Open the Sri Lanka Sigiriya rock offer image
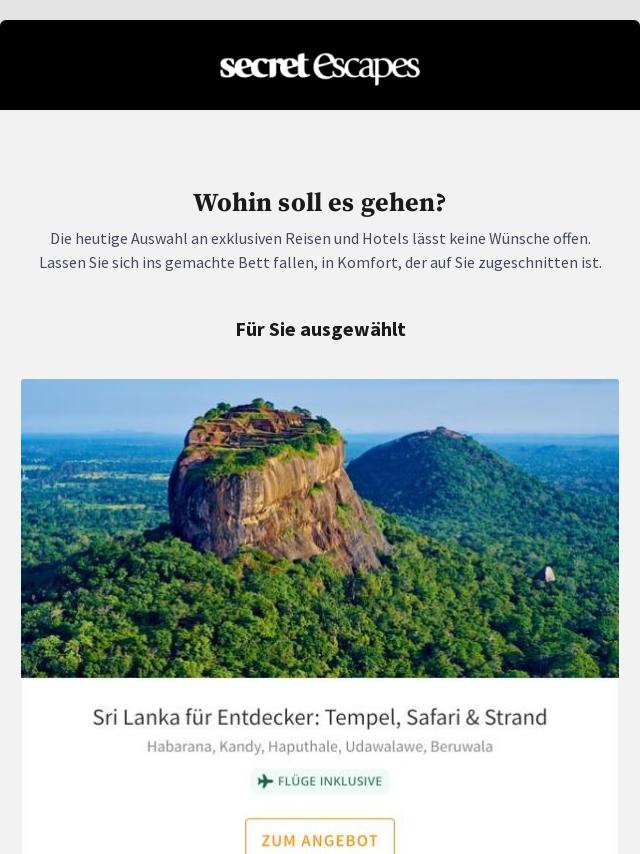The height and width of the screenshot is (854, 640). [x=320, y=528]
